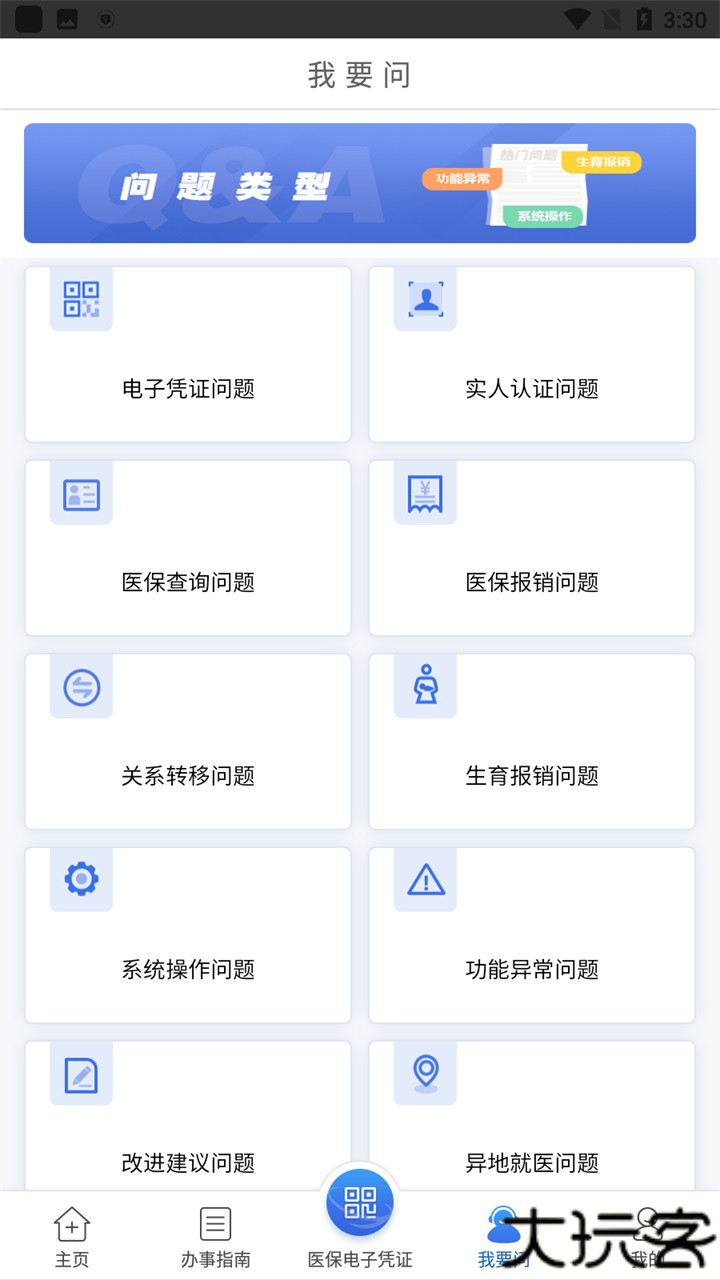
Task: Switch to the 办事指南 tab
Action: point(215,1234)
